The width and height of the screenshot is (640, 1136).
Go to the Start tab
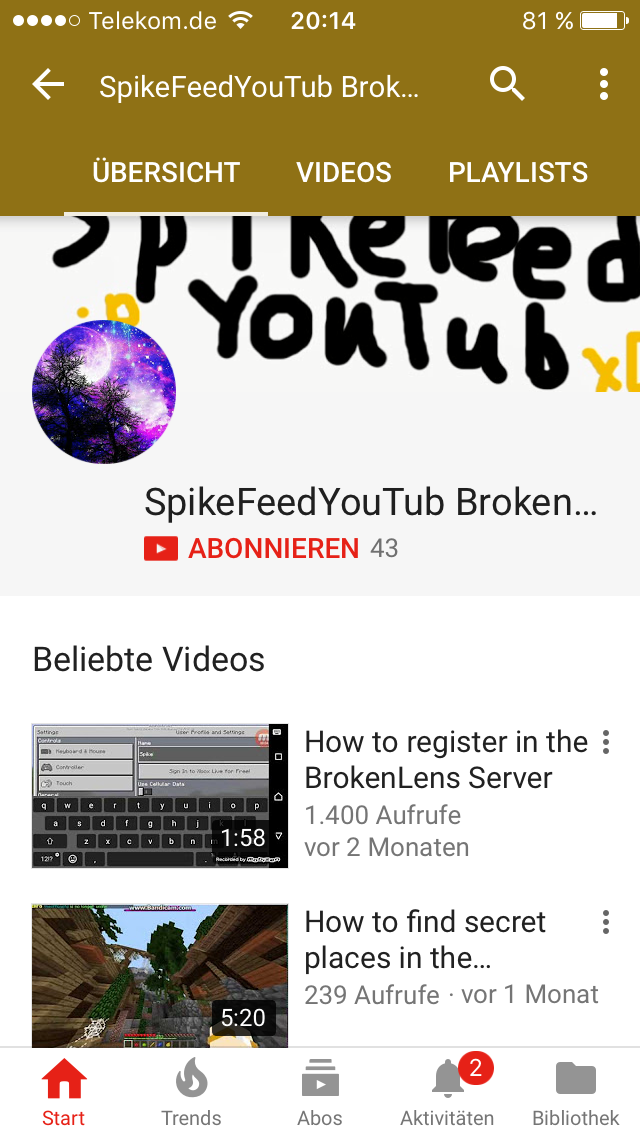tap(64, 1093)
